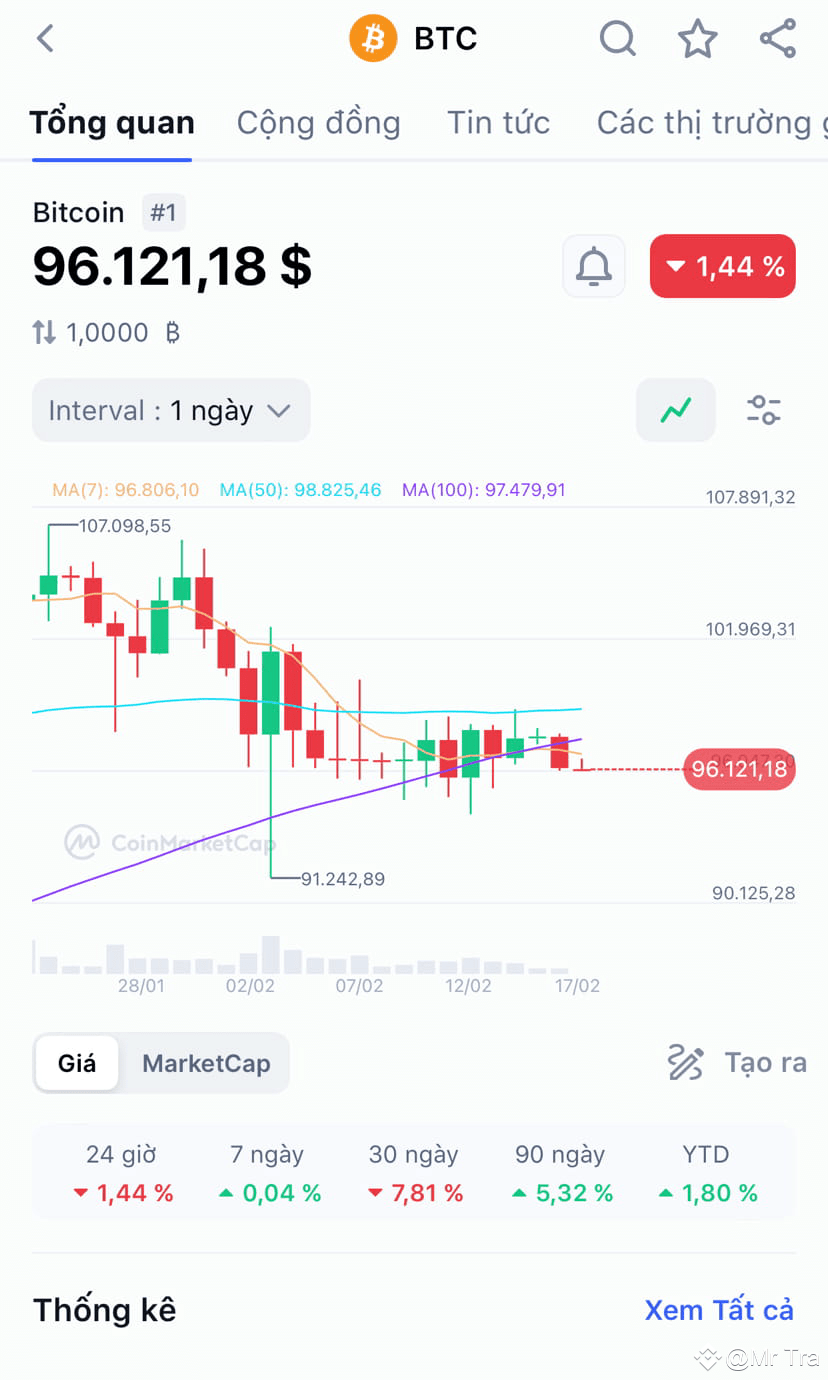
Task: Switch chart to line view icon
Action: 675,410
